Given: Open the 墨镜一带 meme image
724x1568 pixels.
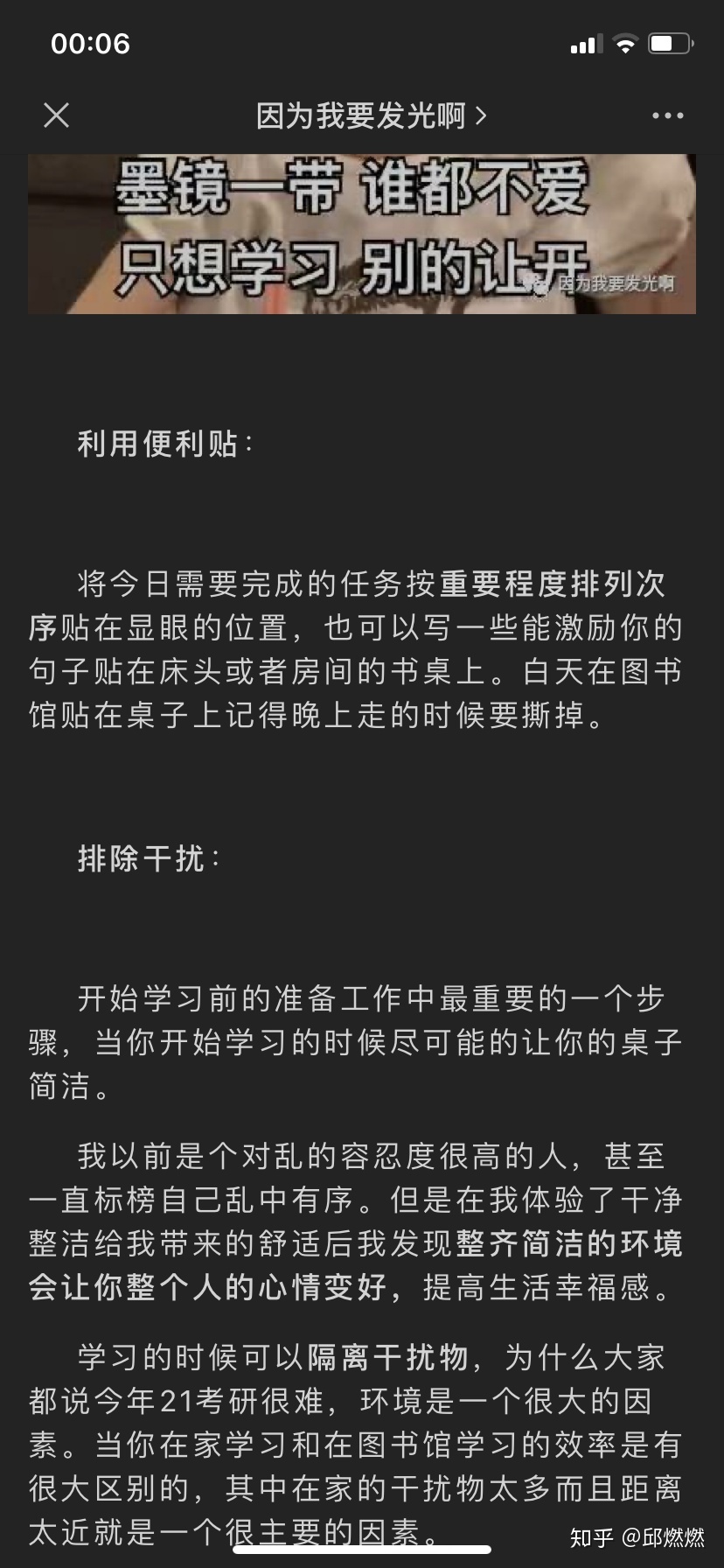Looking at the screenshot, I should pos(362,234).
